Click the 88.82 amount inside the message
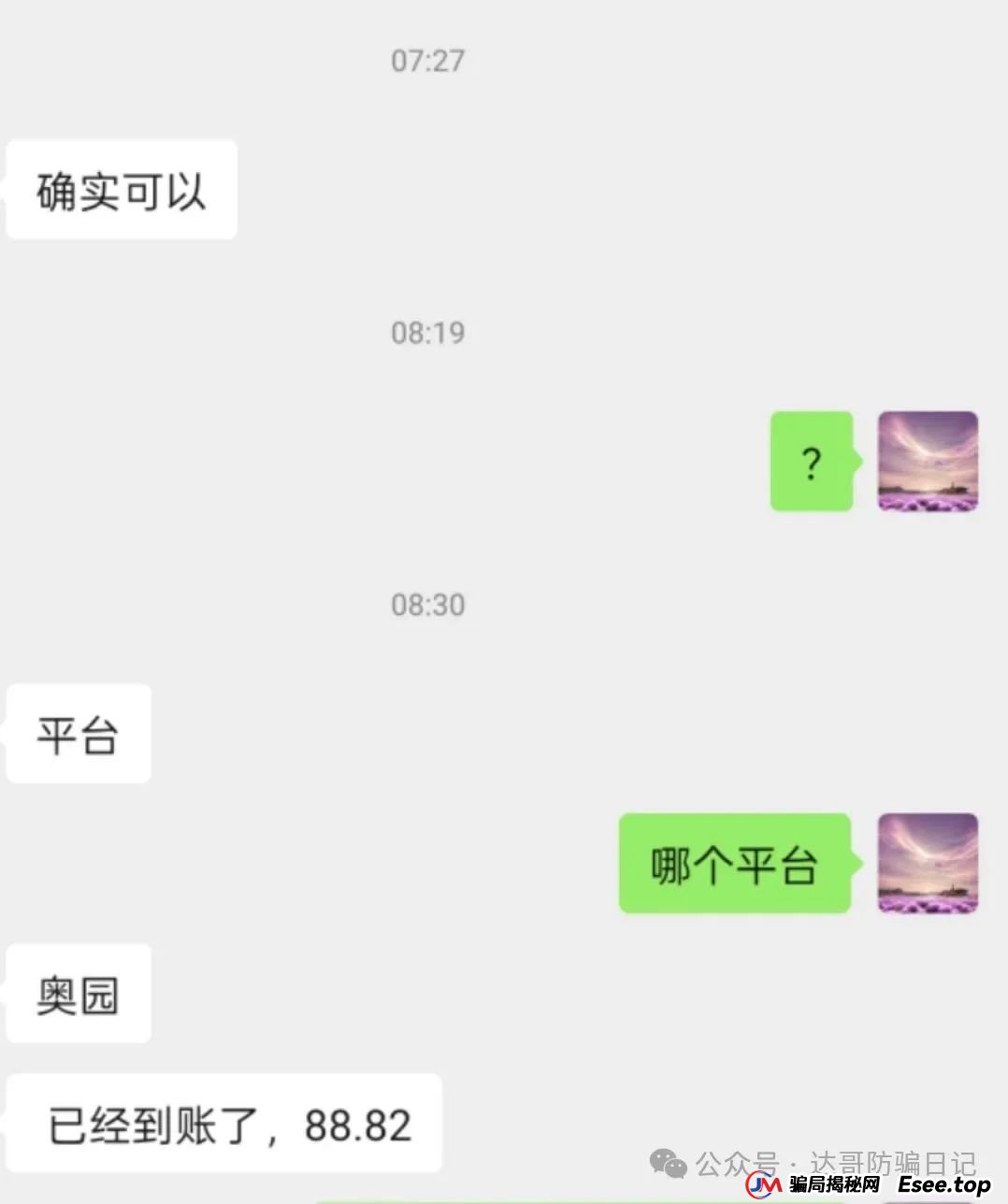 point(357,1125)
